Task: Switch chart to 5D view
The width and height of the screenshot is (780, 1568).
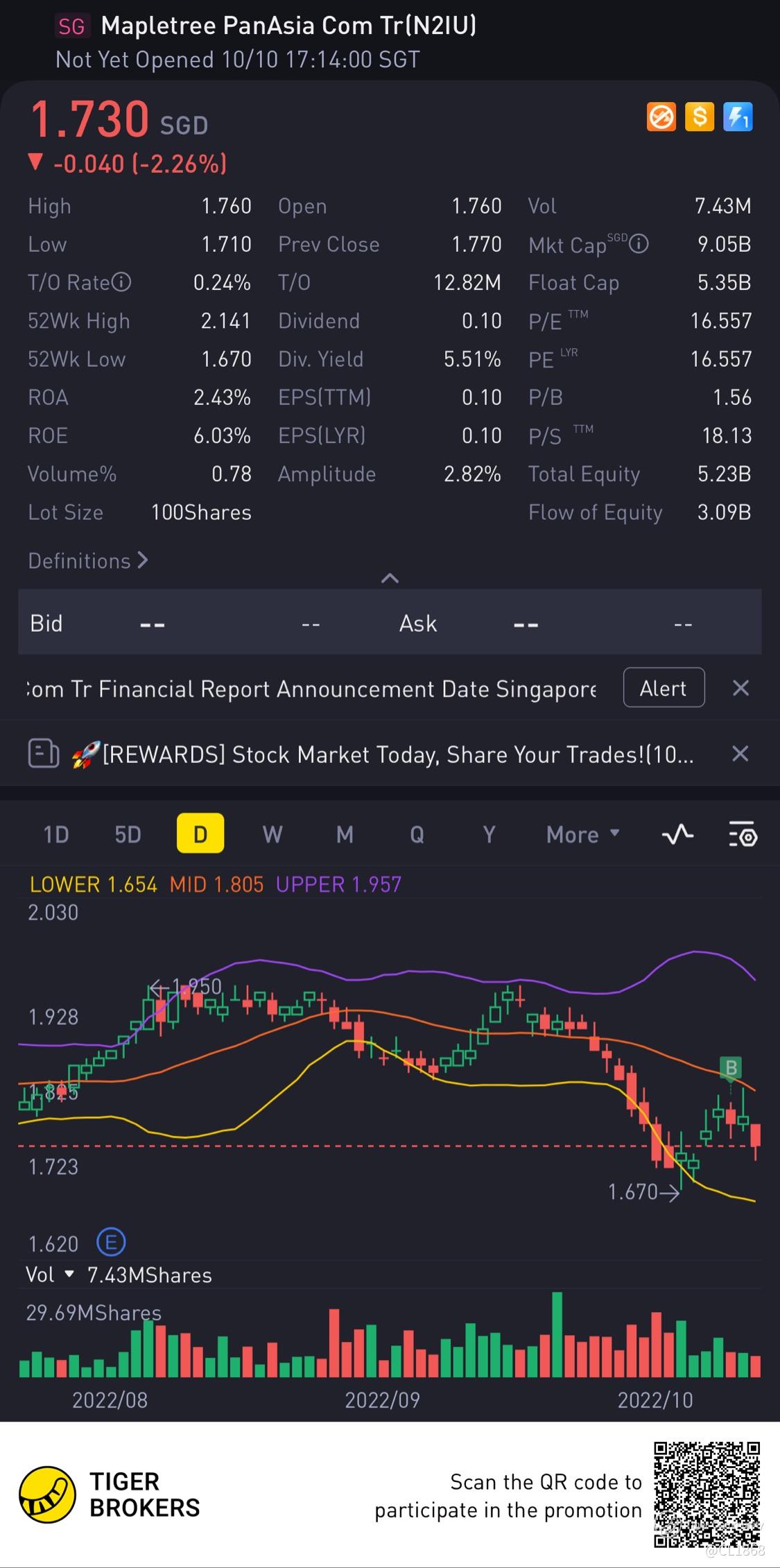Action: tap(128, 834)
